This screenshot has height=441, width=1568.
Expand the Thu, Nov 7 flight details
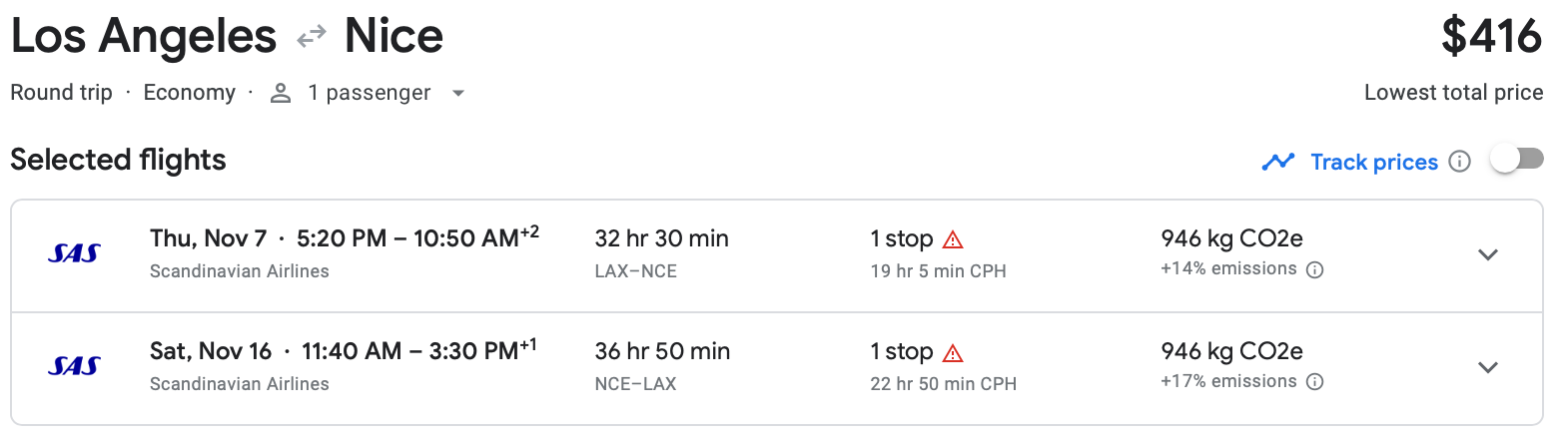click(1487, 255)
